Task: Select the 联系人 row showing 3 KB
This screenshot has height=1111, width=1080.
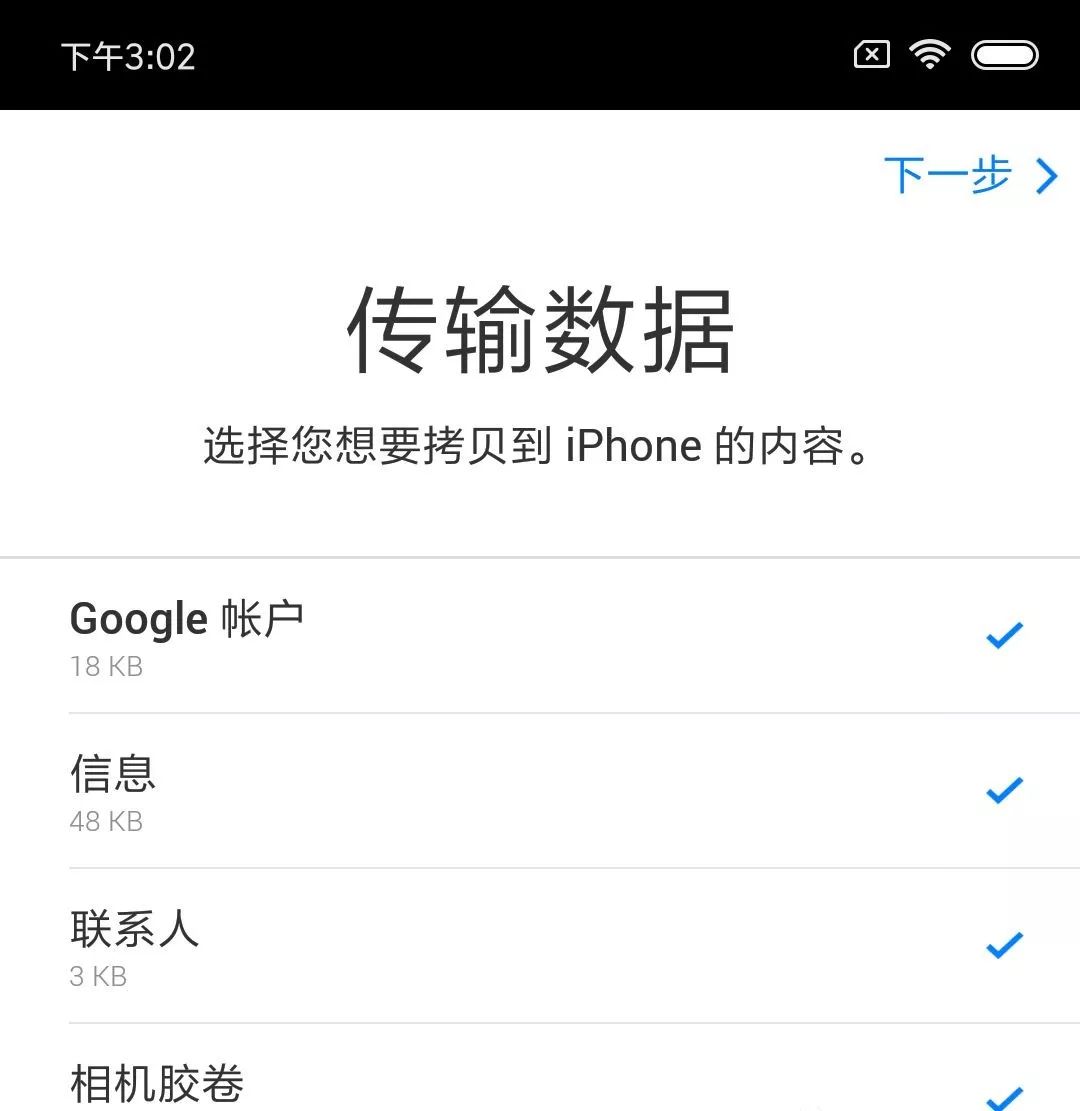Action: point(400,944)
